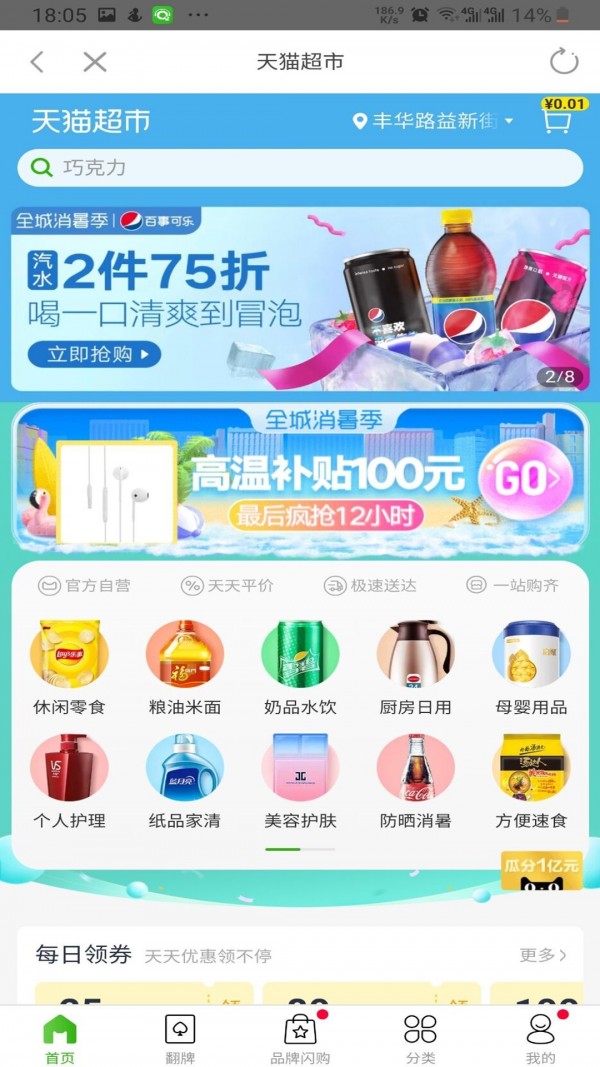Reload the page with refresh icon
This screenshot has width=600, height=1067.
pos(564,62)
